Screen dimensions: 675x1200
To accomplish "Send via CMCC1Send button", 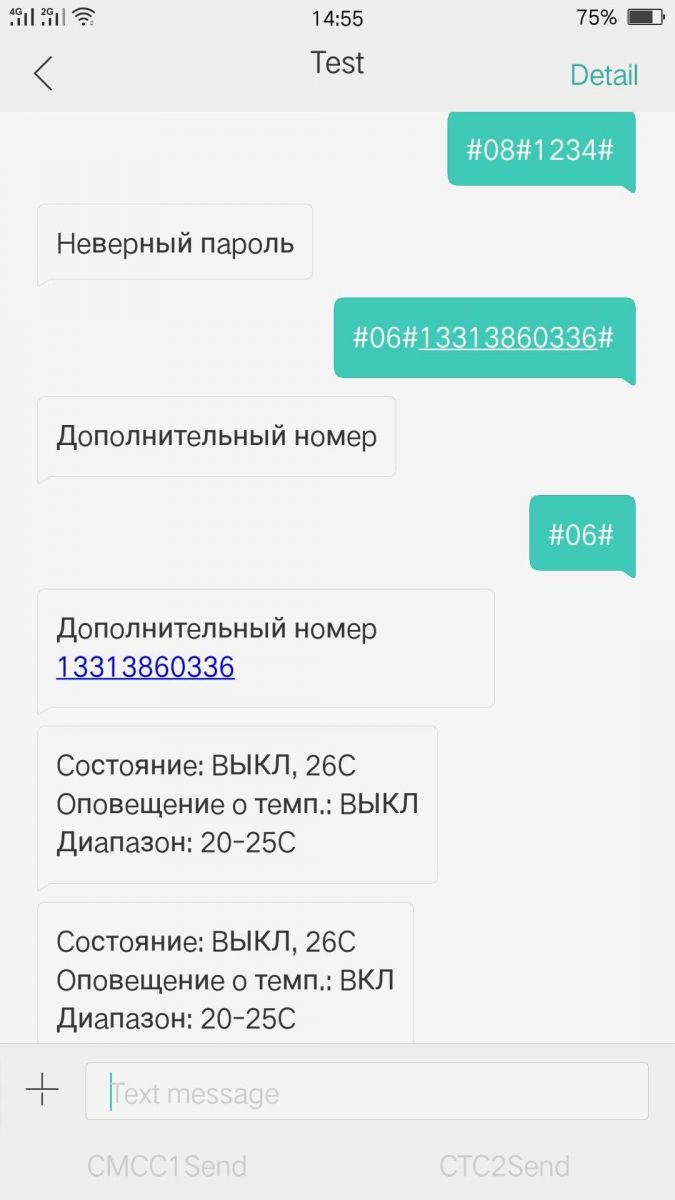I will 166,1166.
